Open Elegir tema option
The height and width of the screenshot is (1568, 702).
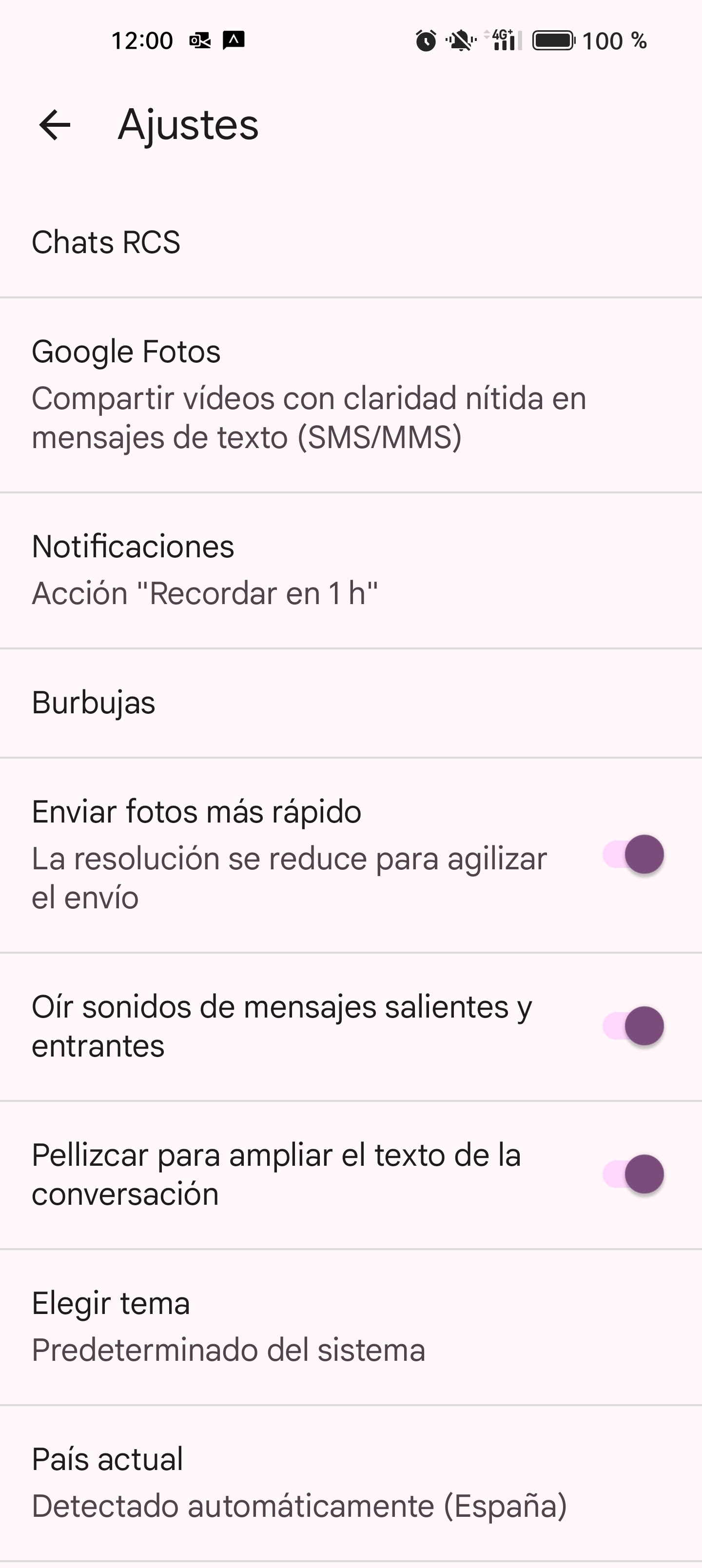tap(351, 1327)
